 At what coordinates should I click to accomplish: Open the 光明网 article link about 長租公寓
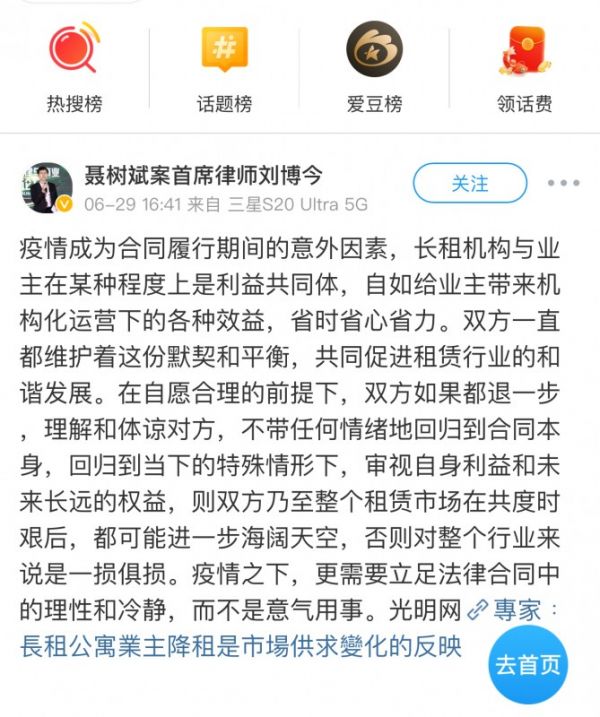click(240, 646)
